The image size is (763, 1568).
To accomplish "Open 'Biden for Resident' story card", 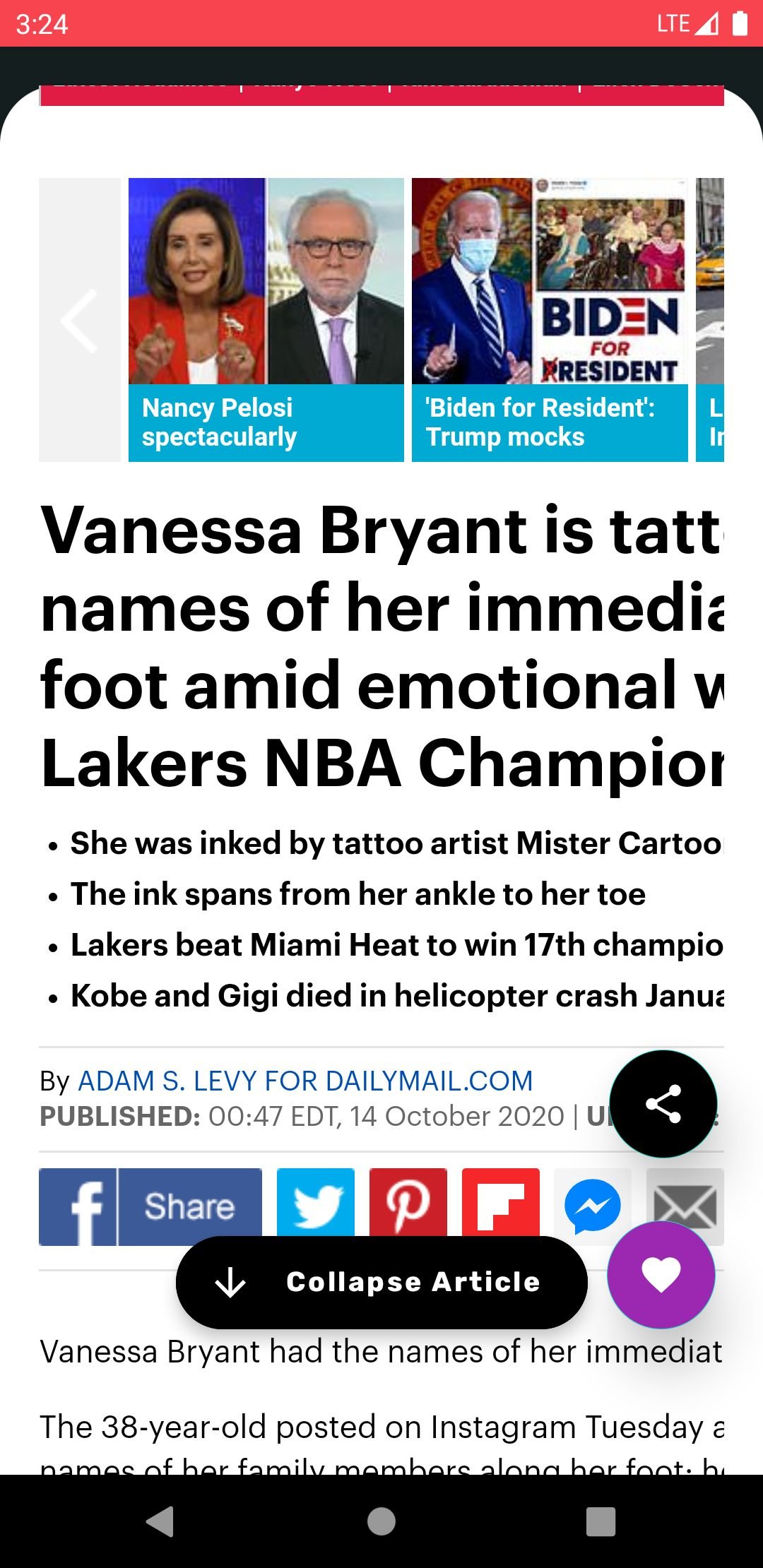I will (549, 319).
